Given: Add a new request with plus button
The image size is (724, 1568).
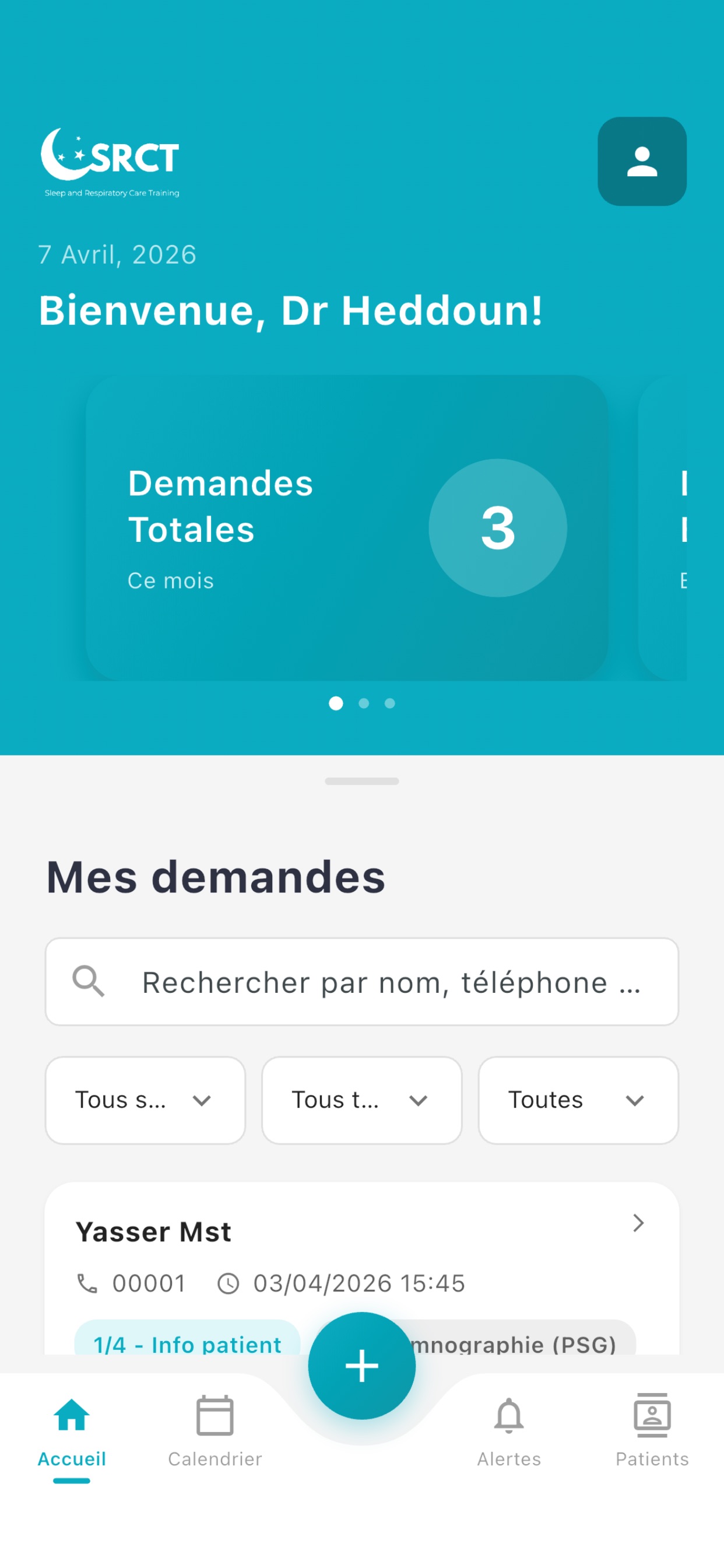Looking at the screenshot, I should [x=362, y=1366].
